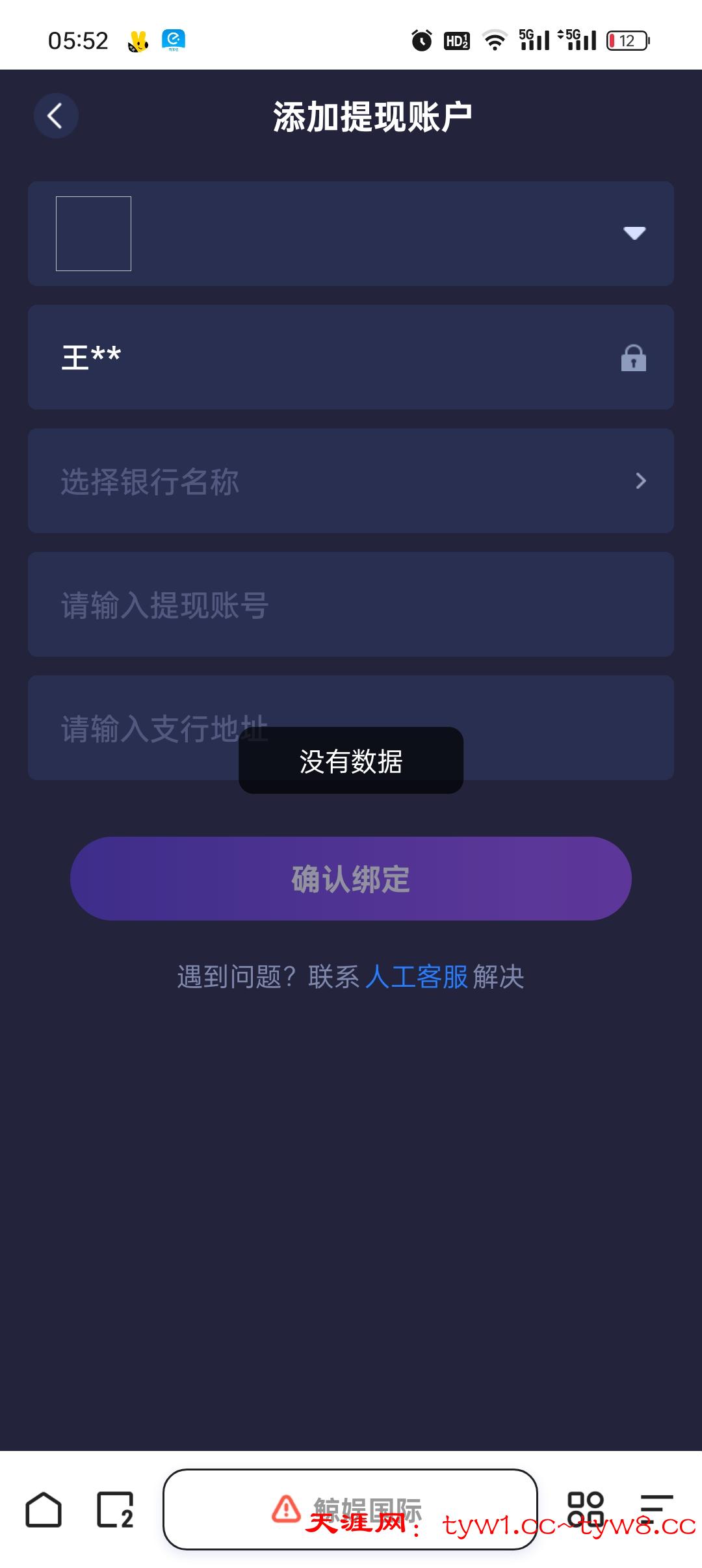702x1568 pixels.
Task: Focus the withdrawal account number field
Action: point(350,605)
